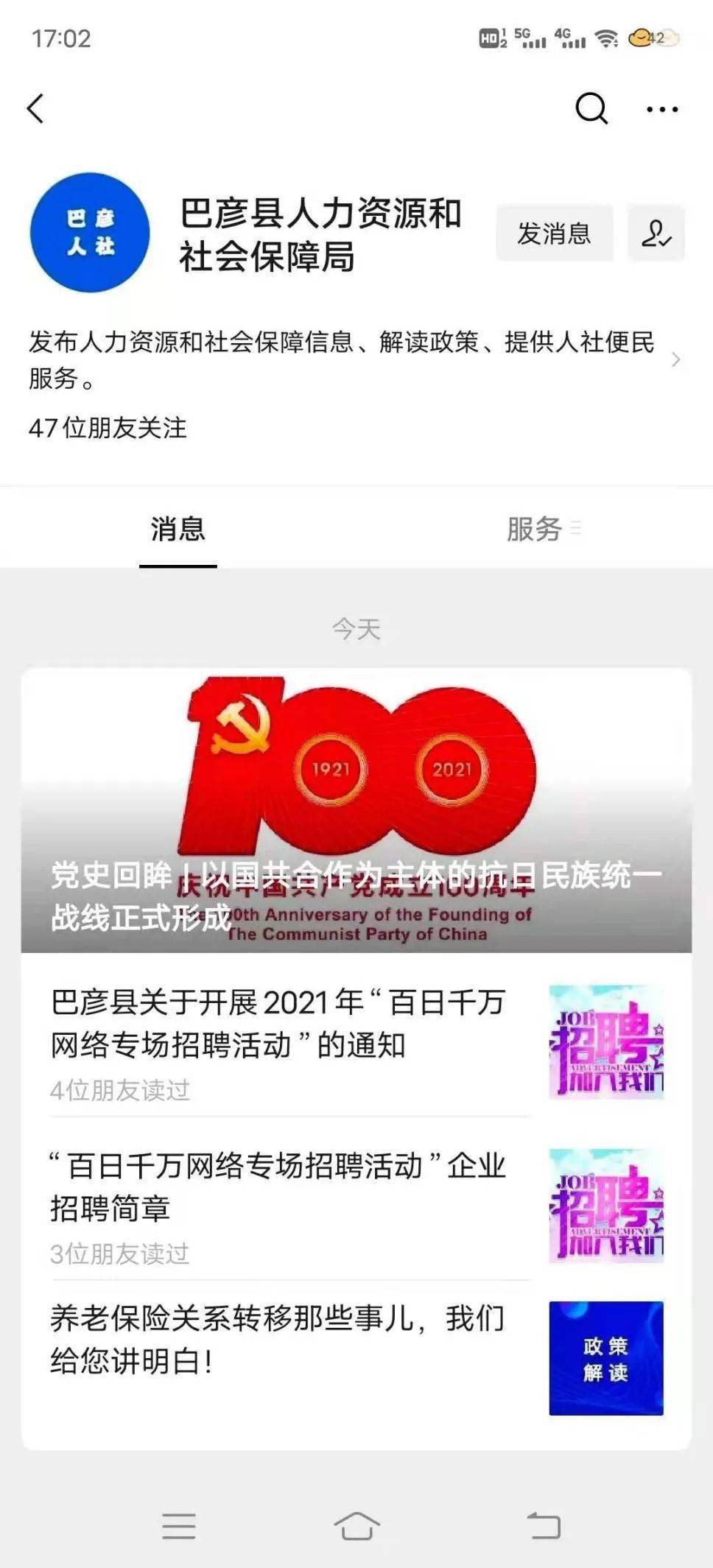The height and width of the screenshot is (1568, 713).
Task: Open the 党史回眸 headline article
Action: tap(356, 810)
